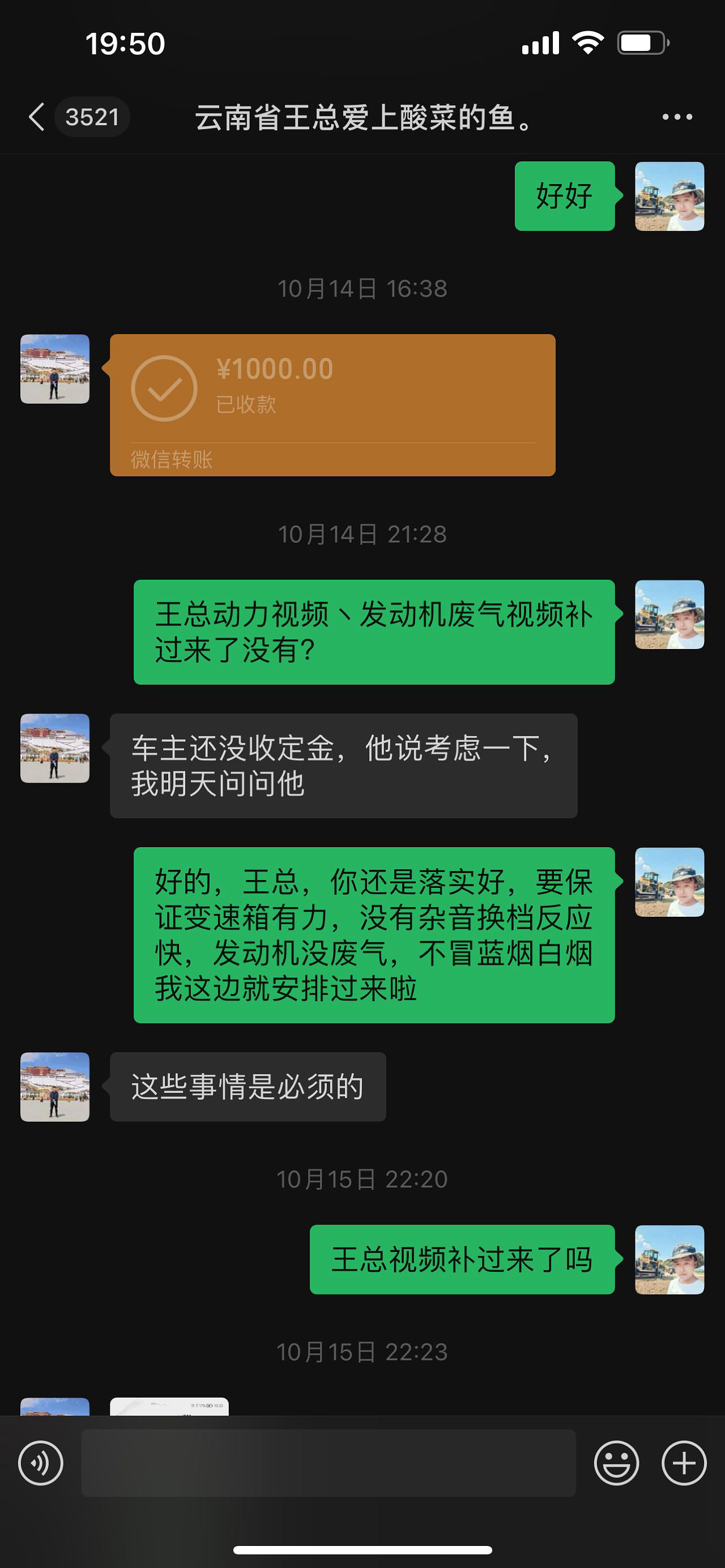Tap the message text field
725x1568 pixels.
[x=329, y=1463]
